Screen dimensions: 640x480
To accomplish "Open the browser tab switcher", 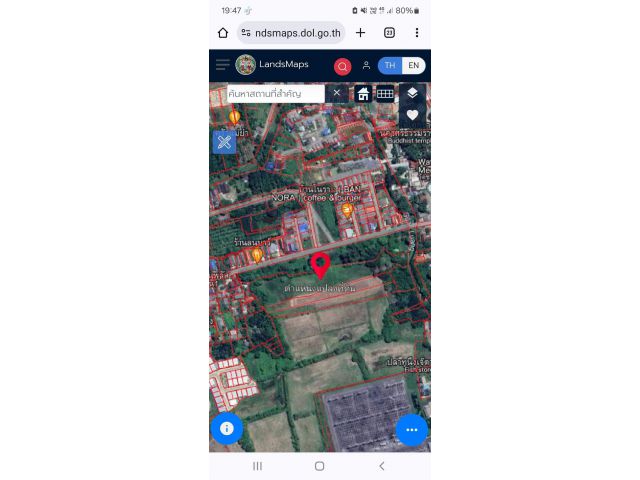I will [x=389, y=33].
